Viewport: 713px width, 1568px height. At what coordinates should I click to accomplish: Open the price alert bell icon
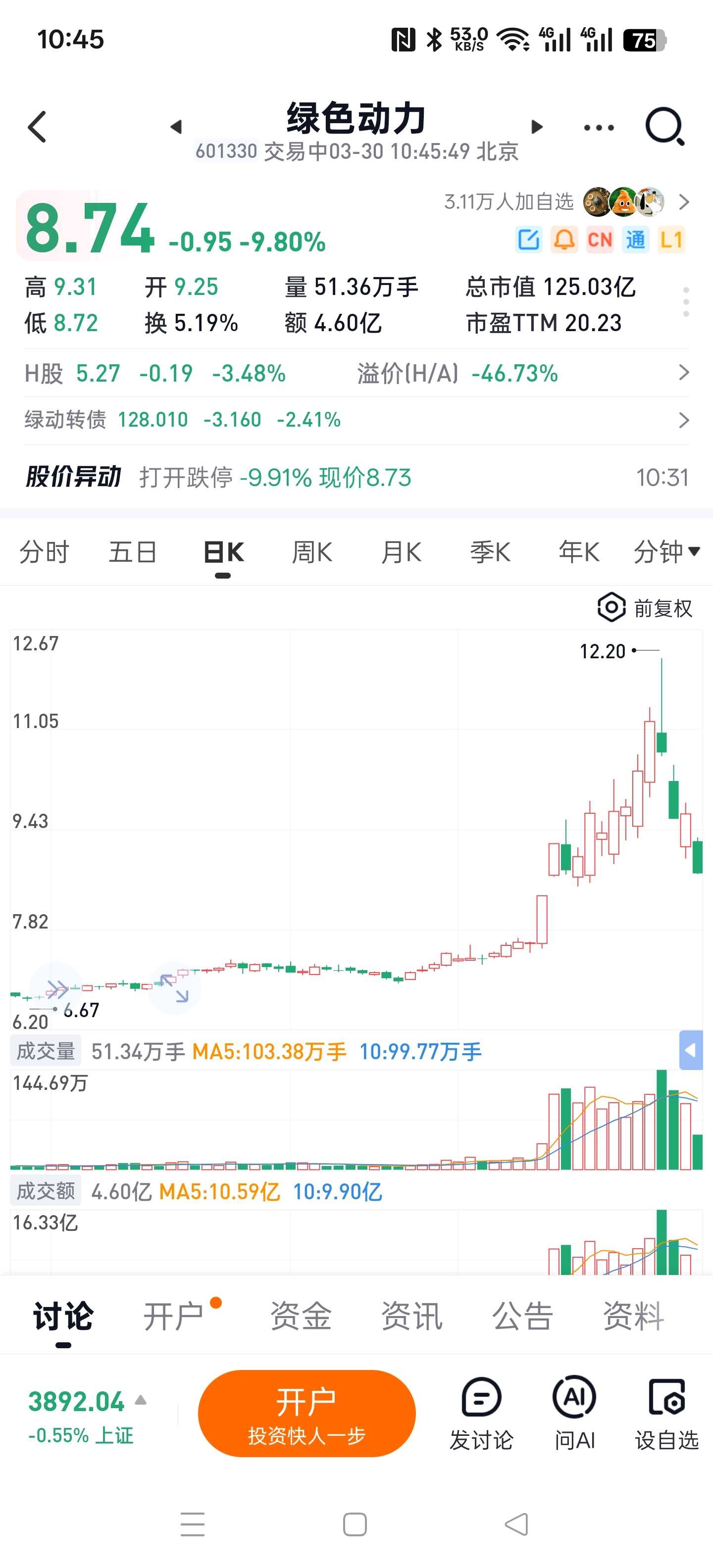564,240
